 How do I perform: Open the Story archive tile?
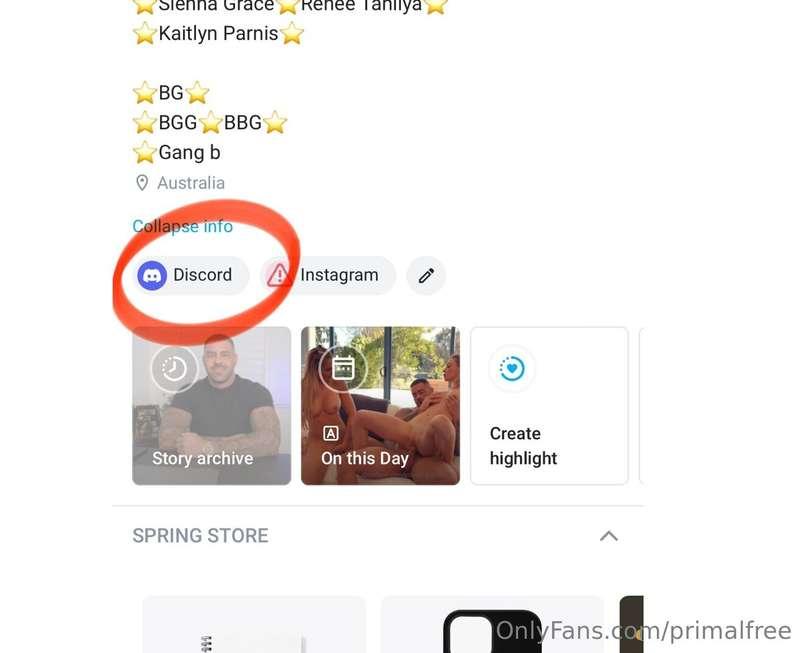point(211,406)
